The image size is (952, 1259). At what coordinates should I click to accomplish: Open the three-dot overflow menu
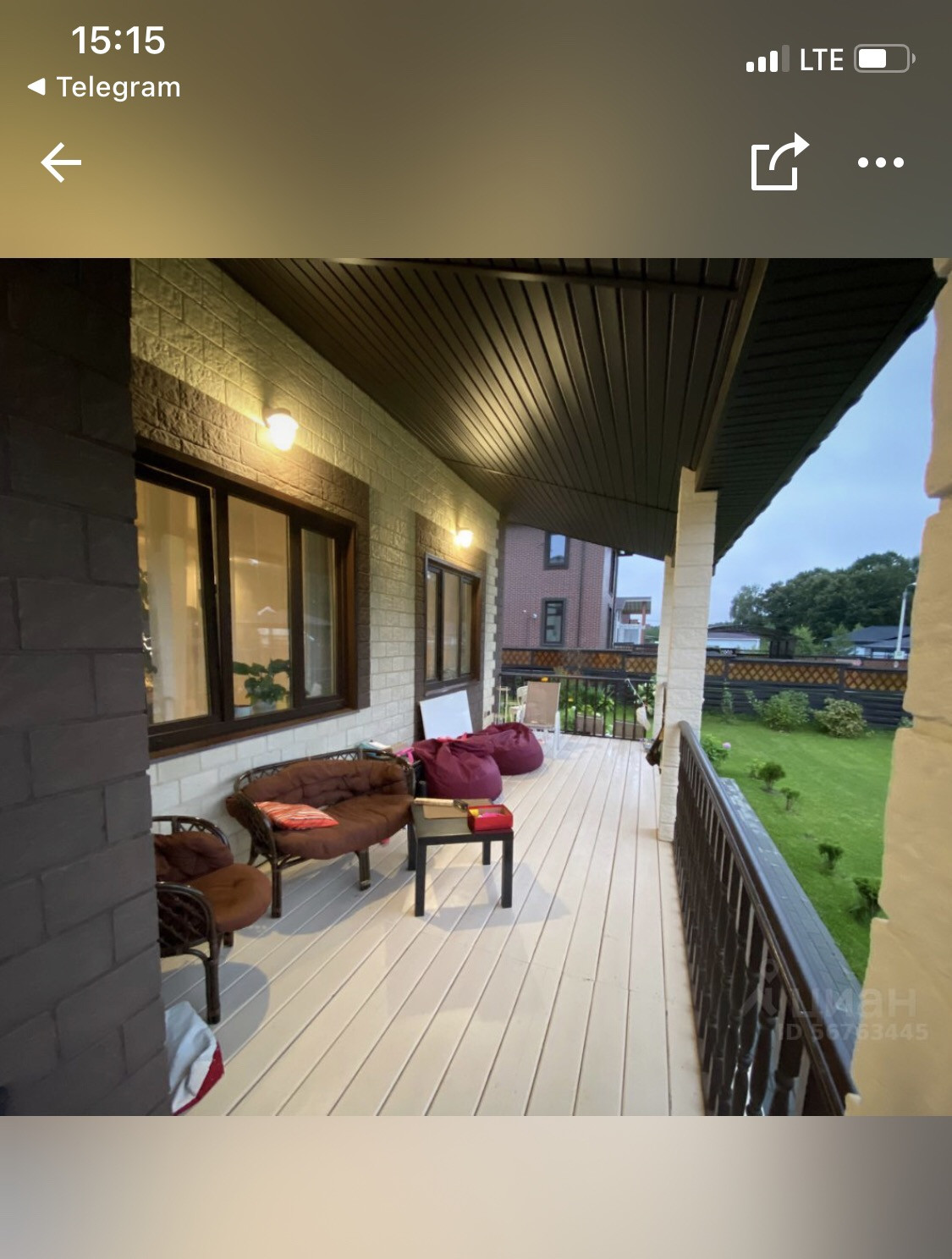point(880,162)
